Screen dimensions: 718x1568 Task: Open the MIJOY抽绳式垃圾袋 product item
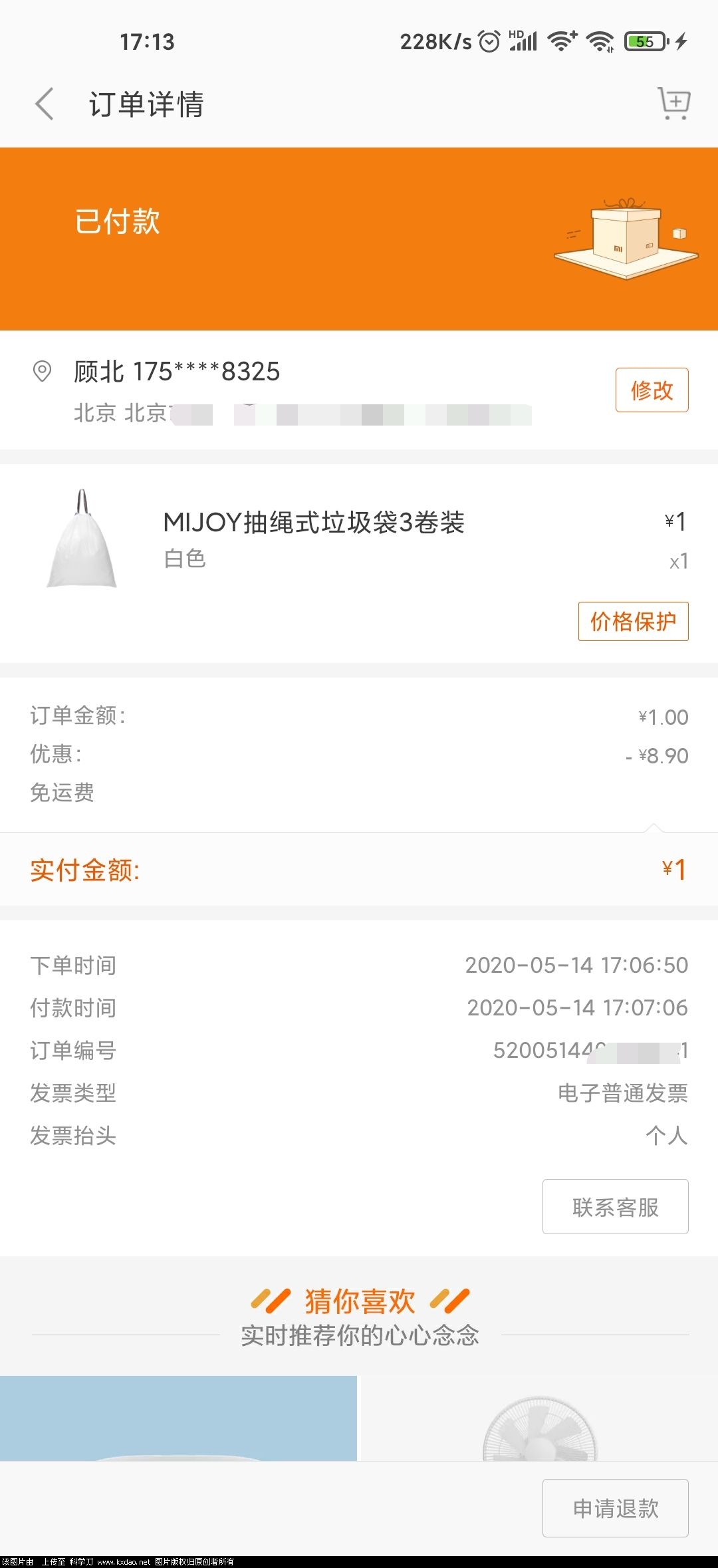tap(312, 523)
